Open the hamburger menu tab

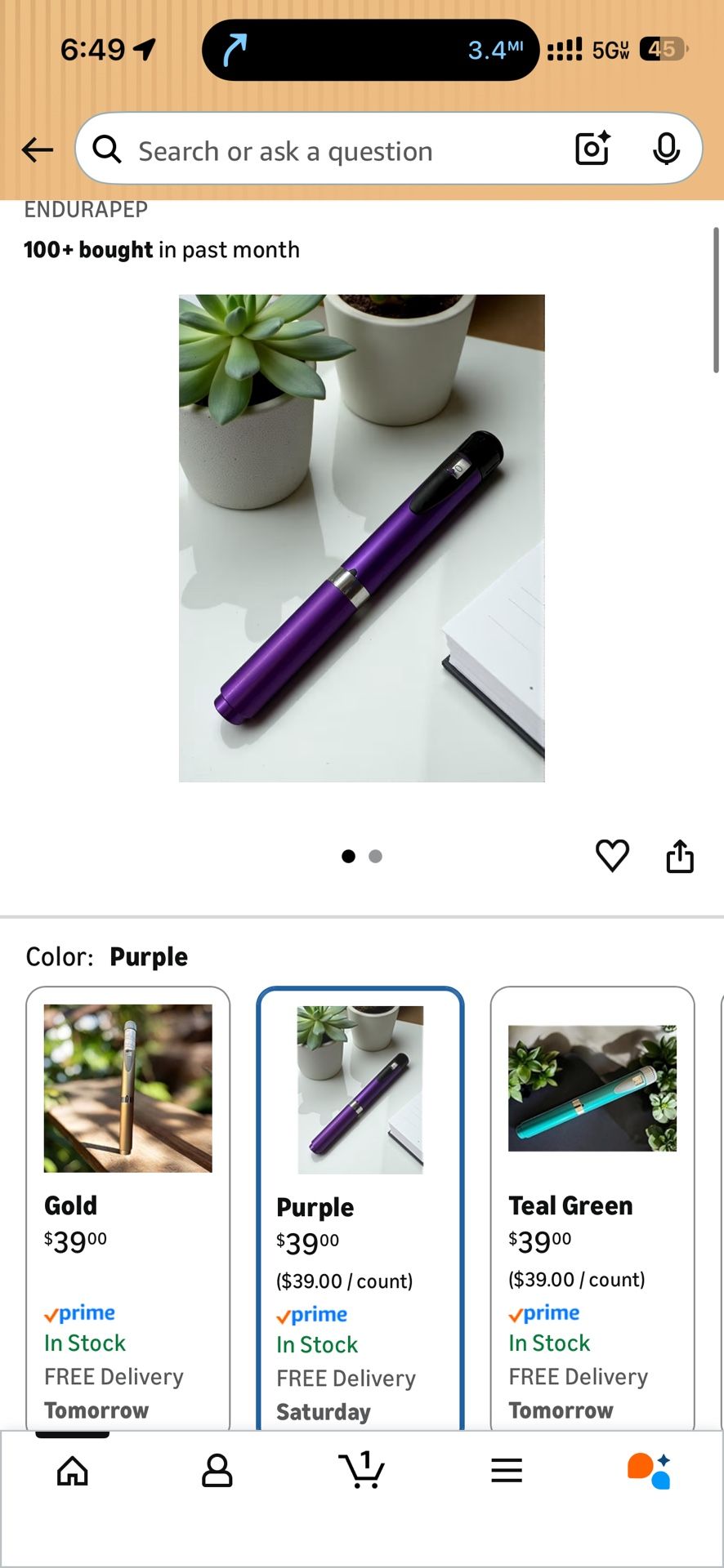pyautogui.click(x=507, y=1471)
